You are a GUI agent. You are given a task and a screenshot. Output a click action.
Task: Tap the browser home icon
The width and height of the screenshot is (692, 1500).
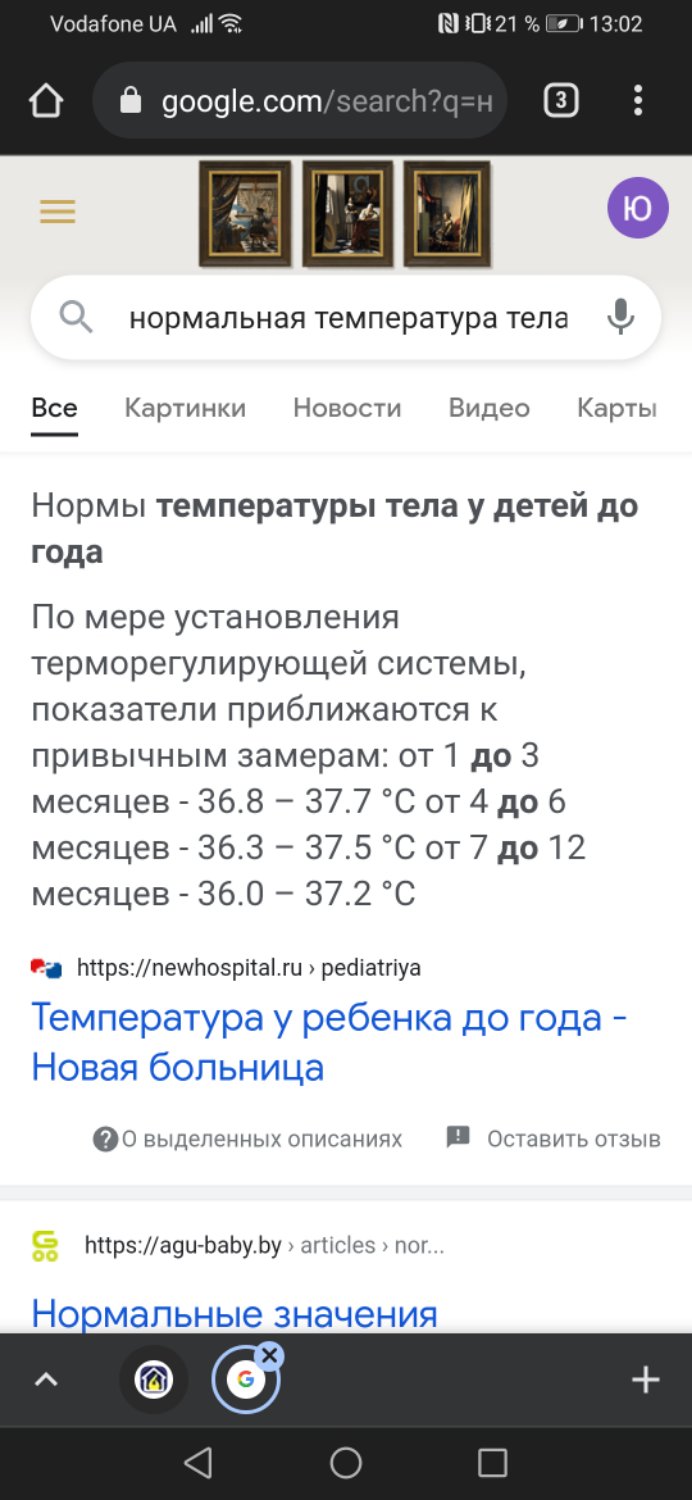[x=46, y=101]
